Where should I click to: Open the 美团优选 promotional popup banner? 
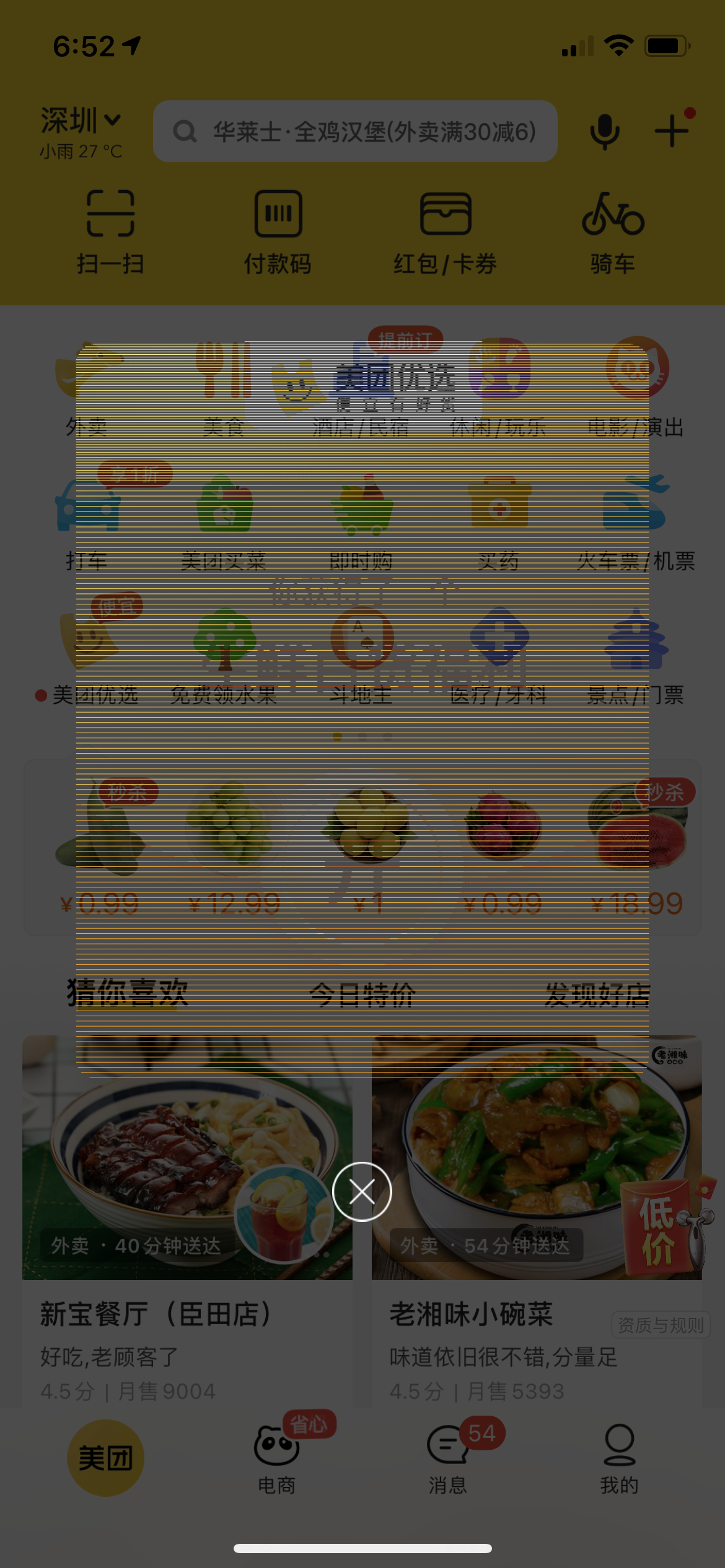click(362, 706)
